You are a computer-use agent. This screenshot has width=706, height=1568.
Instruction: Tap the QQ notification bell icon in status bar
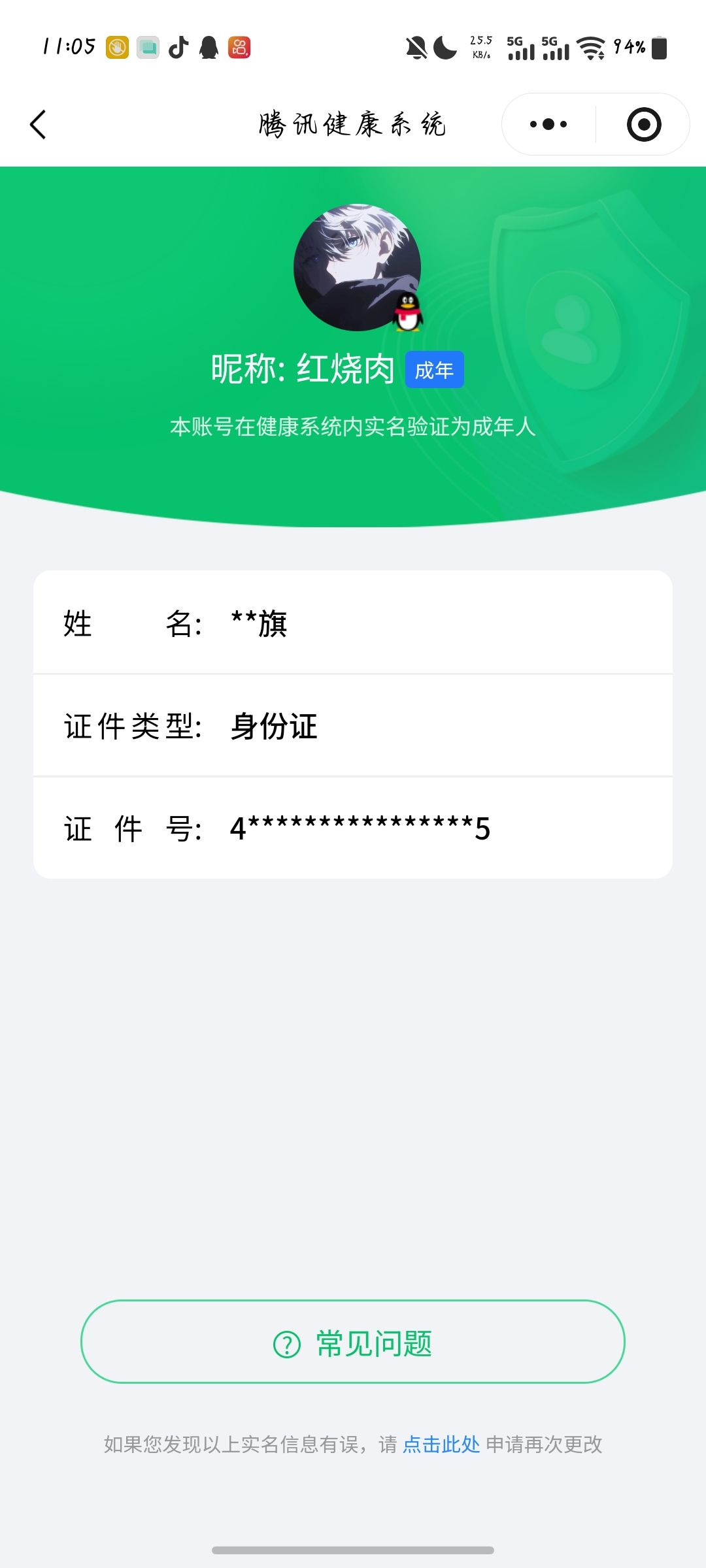208,48
